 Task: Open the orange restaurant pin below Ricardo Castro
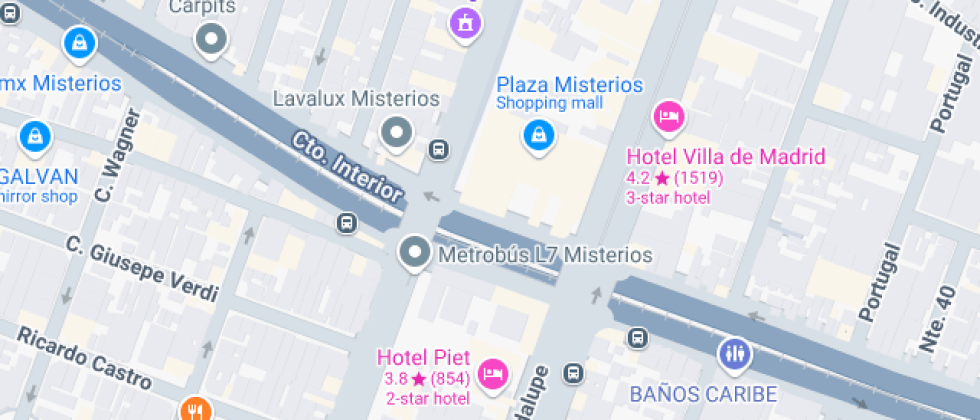195,409
